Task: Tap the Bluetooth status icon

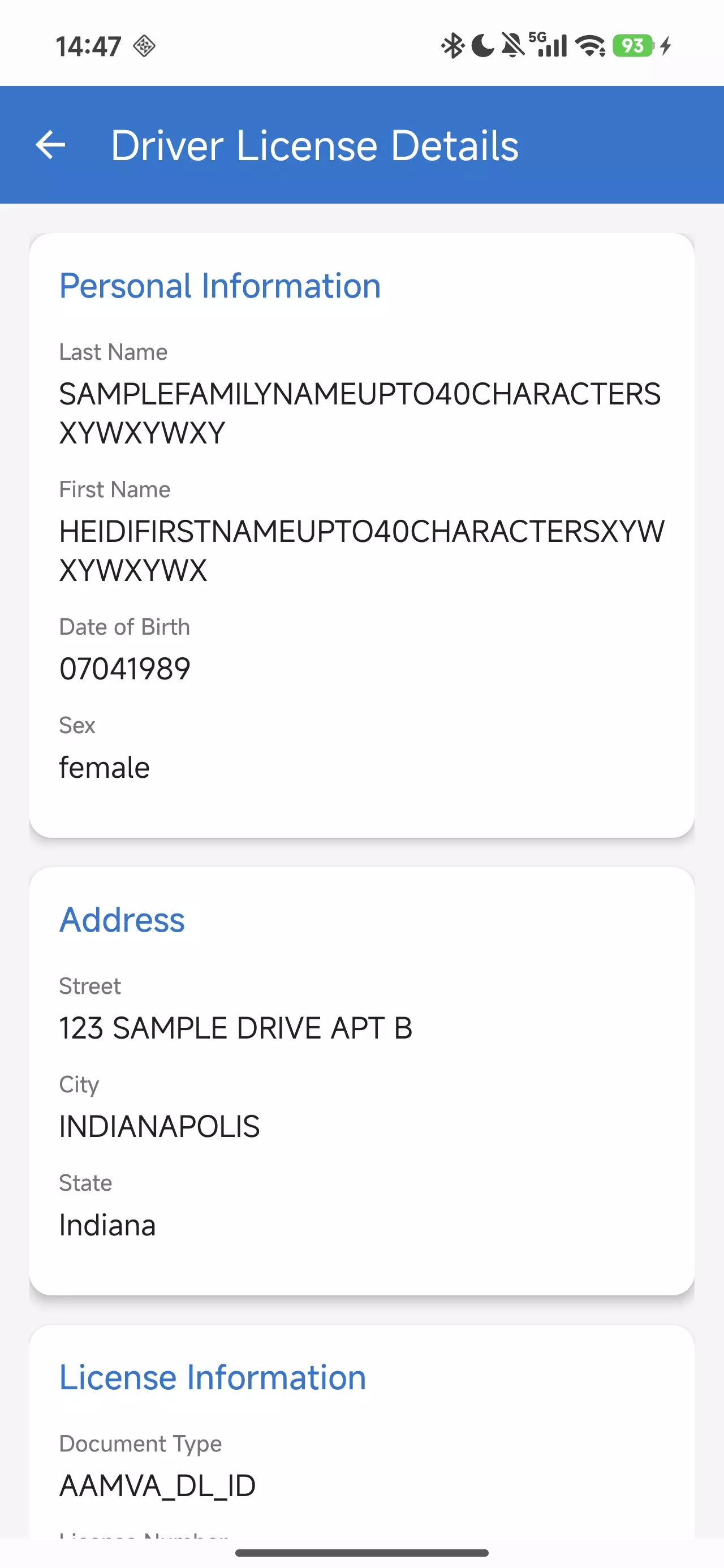Action: [x=452, y=44]
